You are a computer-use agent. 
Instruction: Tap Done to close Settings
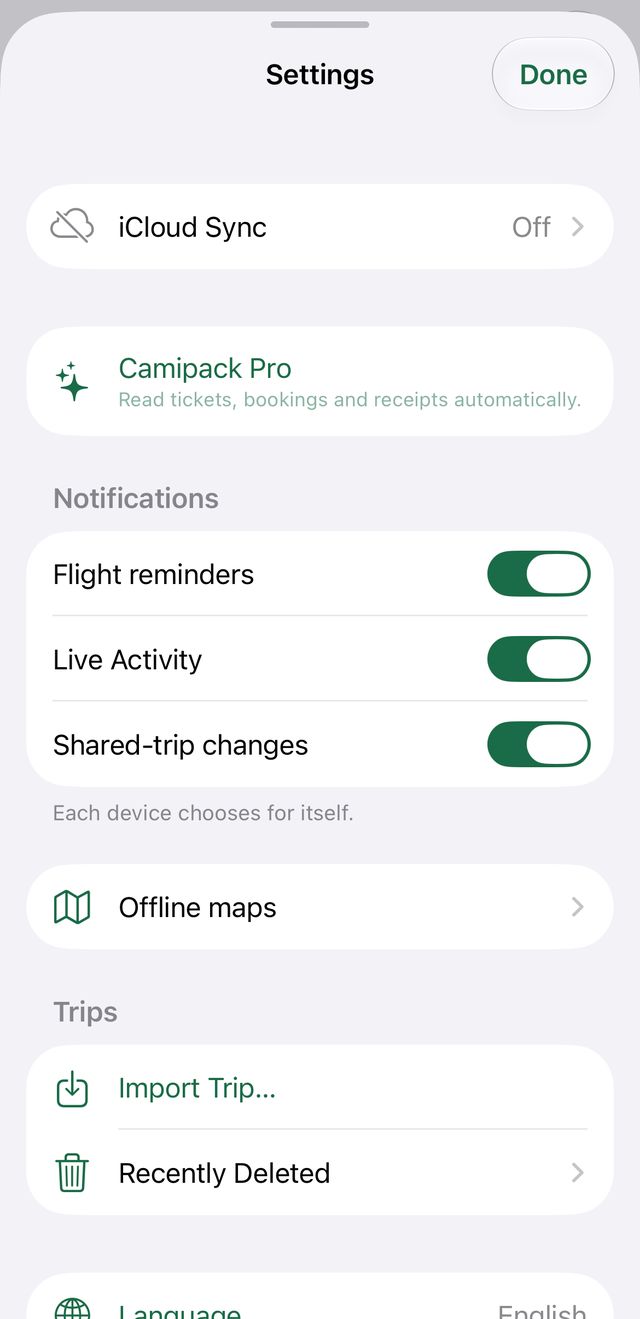pyautogui.click(x=553, y=74)
